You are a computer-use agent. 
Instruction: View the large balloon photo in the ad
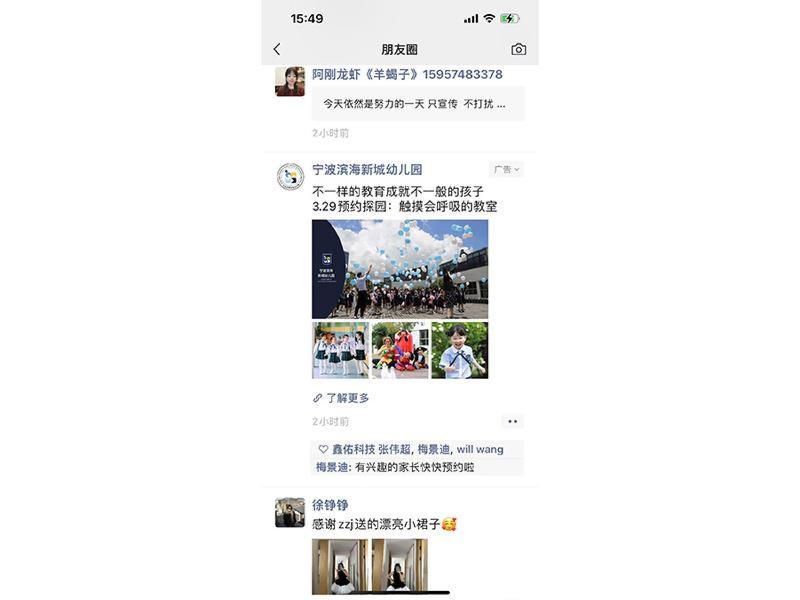point(400,269)
